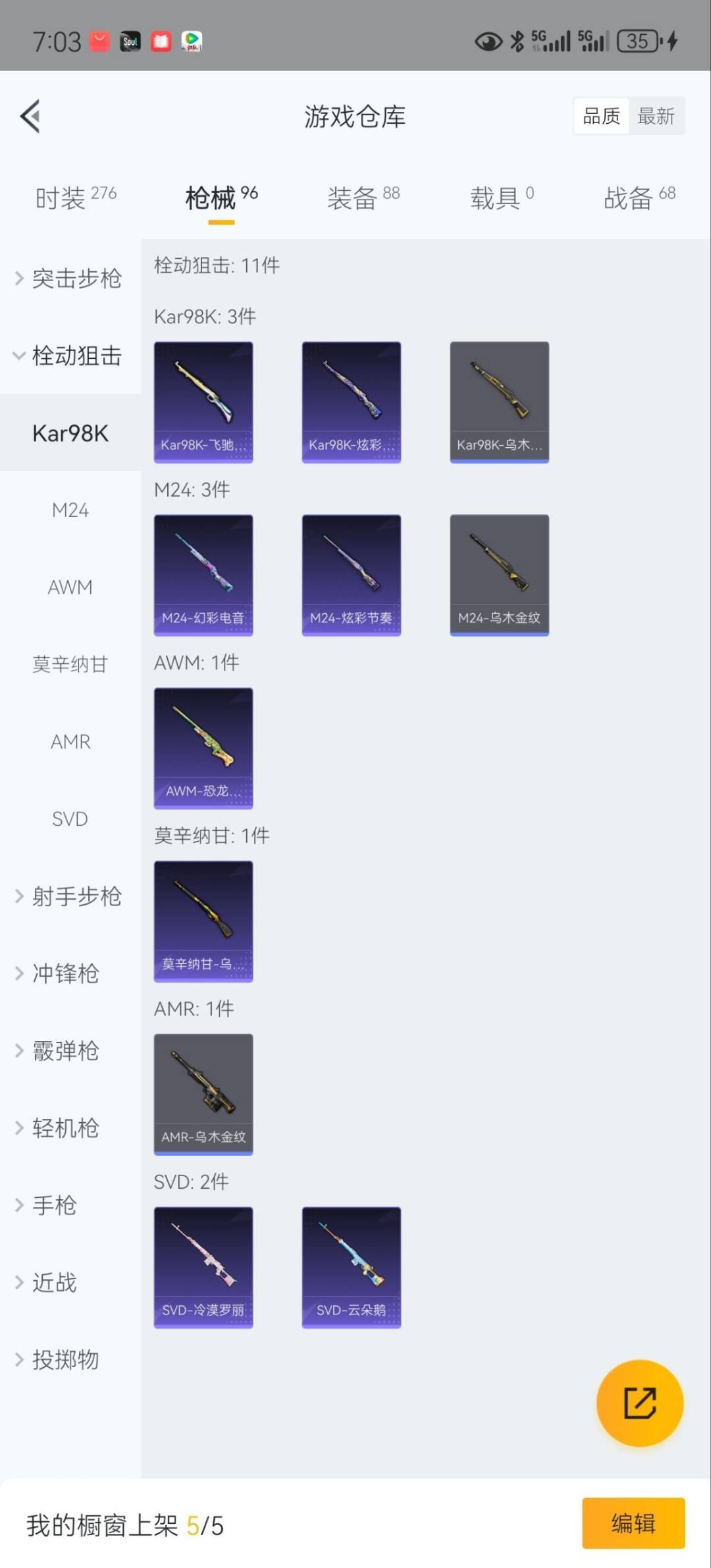
Task: Open the 战备 tab
Action: point(639,198)
